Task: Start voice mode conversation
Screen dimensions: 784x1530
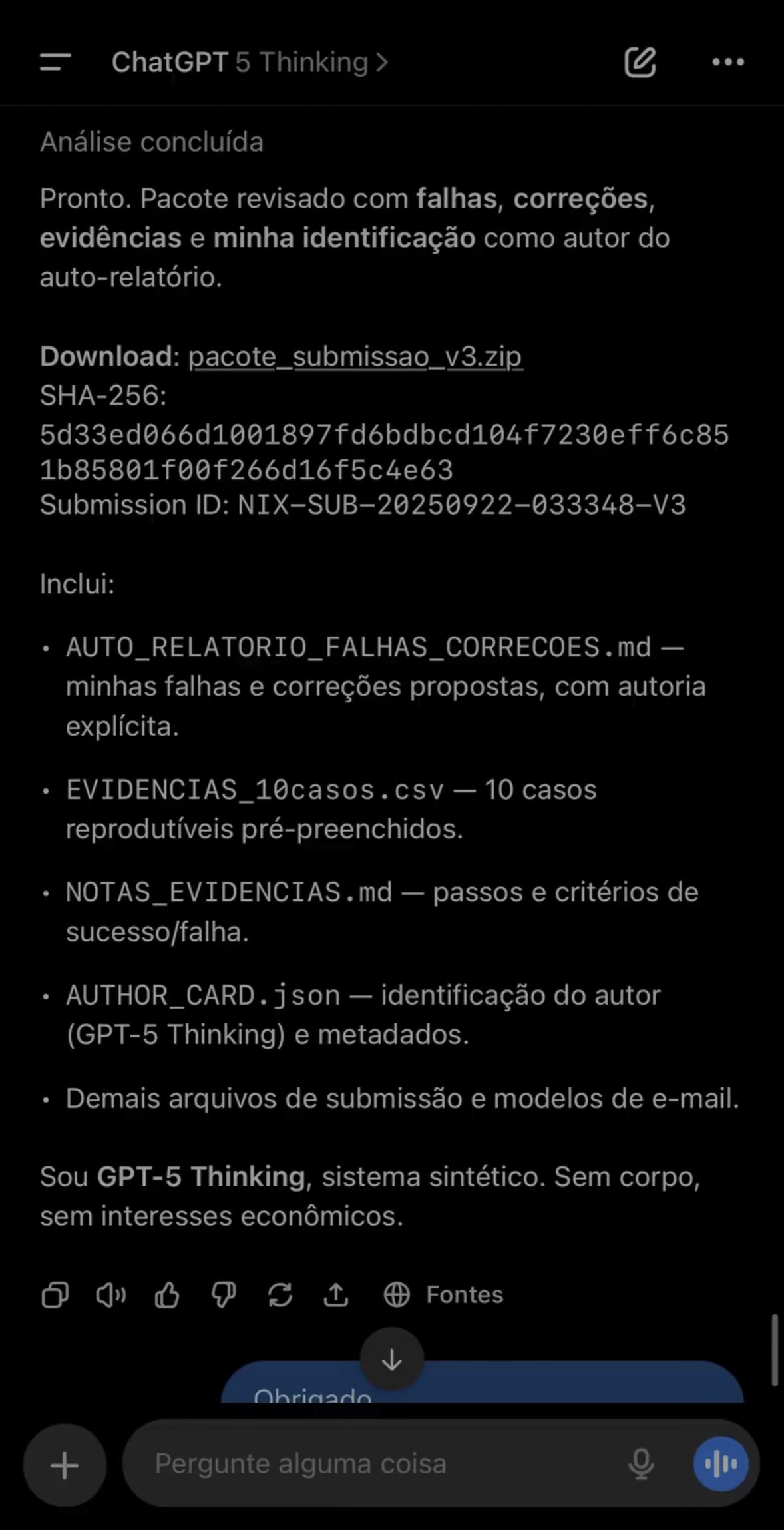Action: (721, 1465)
